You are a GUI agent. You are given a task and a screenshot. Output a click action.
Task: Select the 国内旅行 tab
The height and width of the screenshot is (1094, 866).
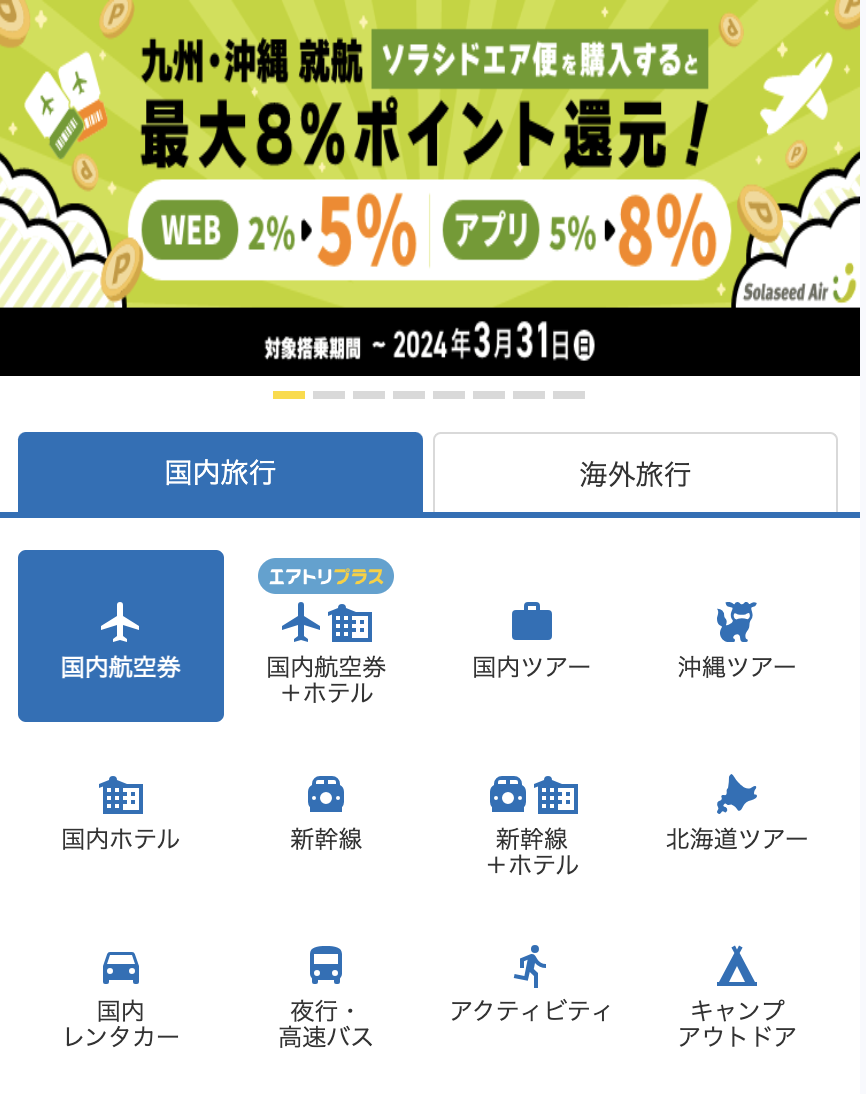(220, 472)
